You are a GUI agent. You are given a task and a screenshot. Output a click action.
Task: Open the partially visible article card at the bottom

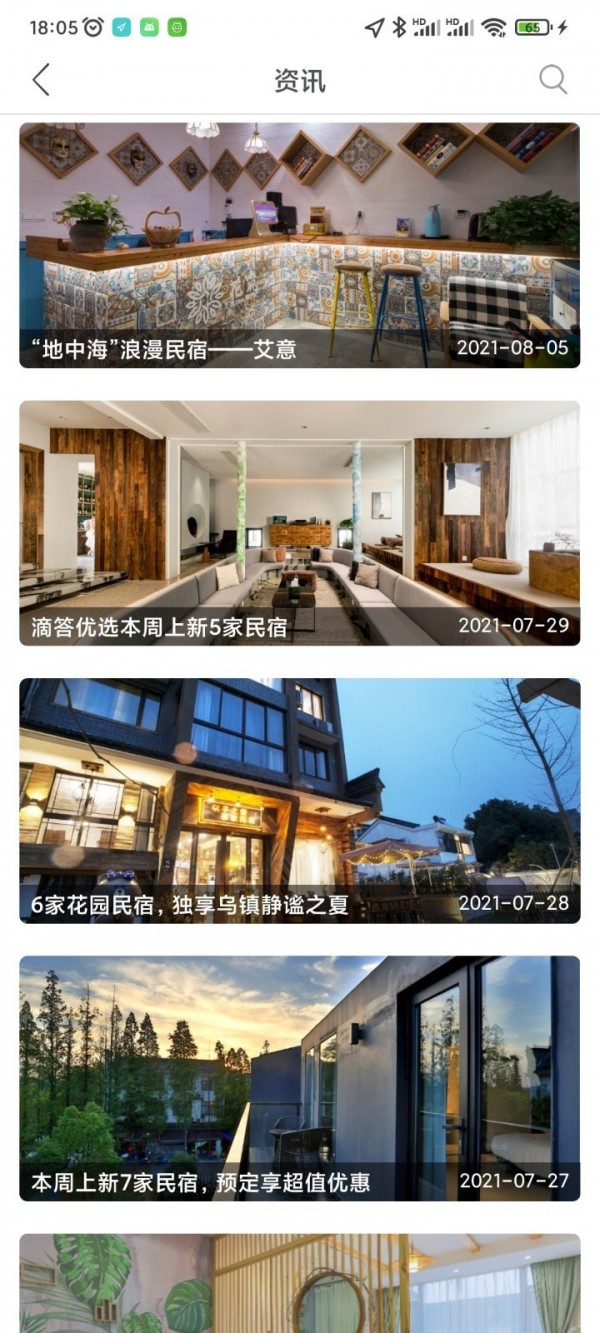tap(299, 1285)
